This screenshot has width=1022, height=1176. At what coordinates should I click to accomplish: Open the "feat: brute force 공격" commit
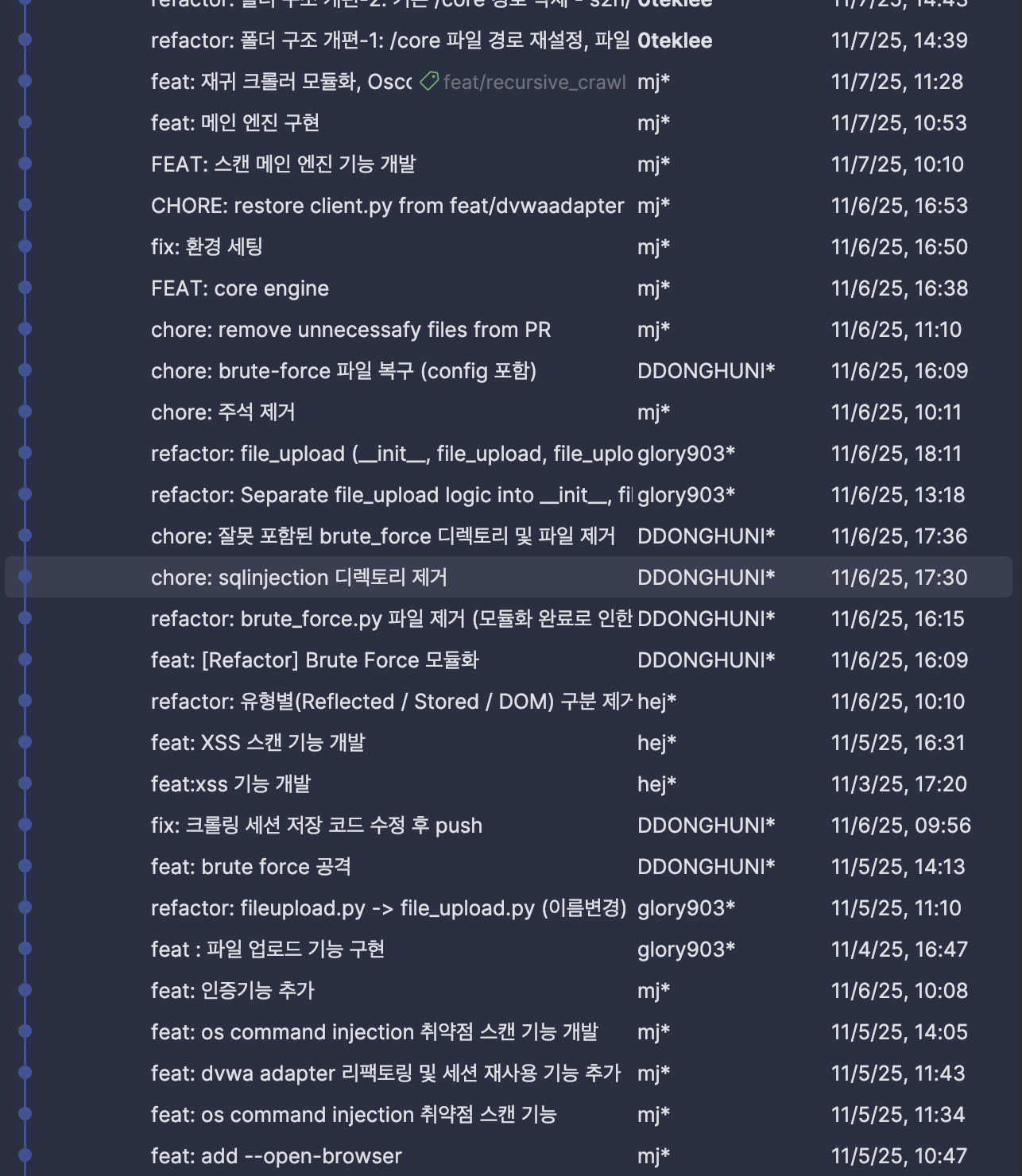coord(251,867)
